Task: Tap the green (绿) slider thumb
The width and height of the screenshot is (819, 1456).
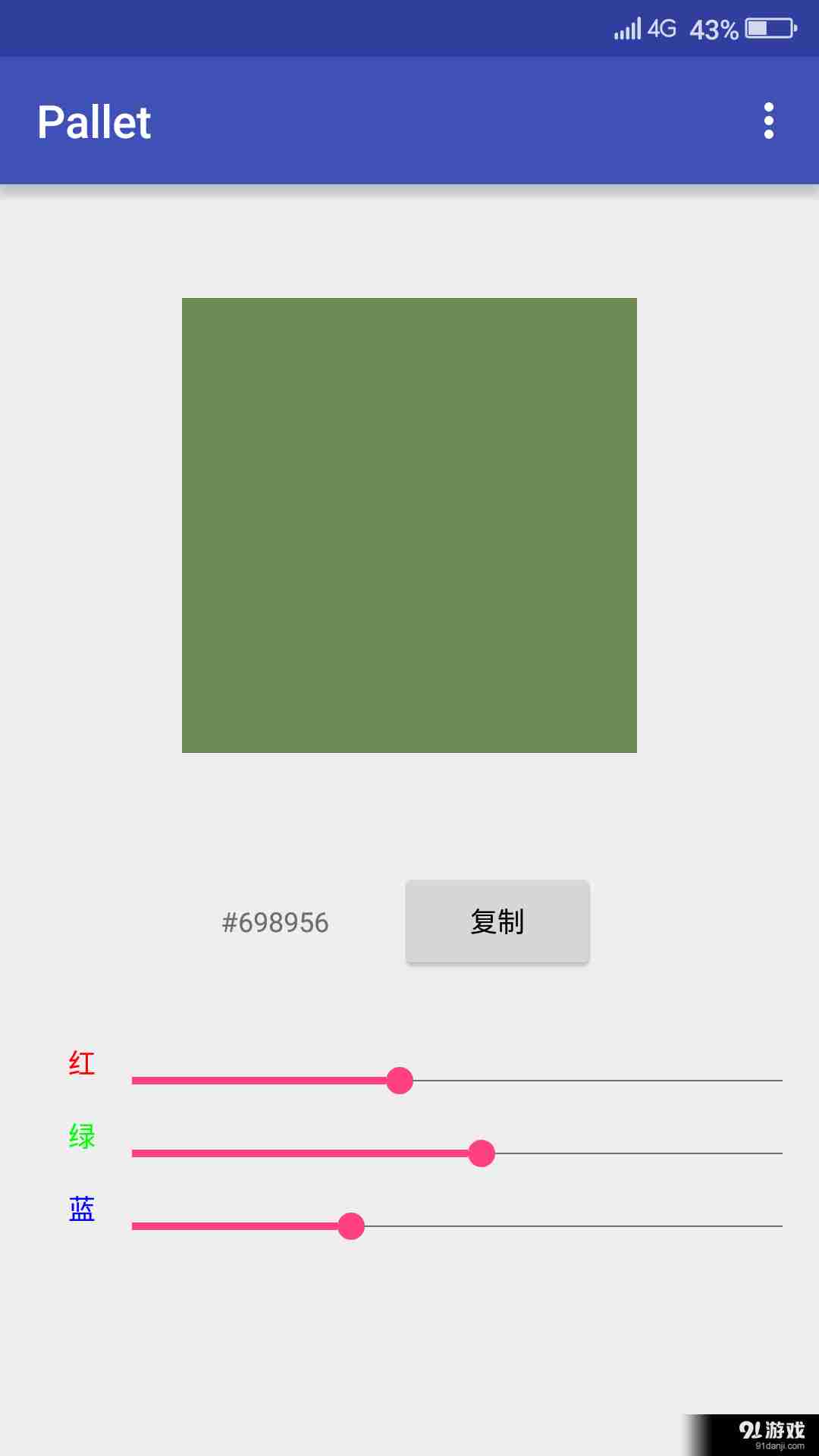Action: (x=482, y=1153)
